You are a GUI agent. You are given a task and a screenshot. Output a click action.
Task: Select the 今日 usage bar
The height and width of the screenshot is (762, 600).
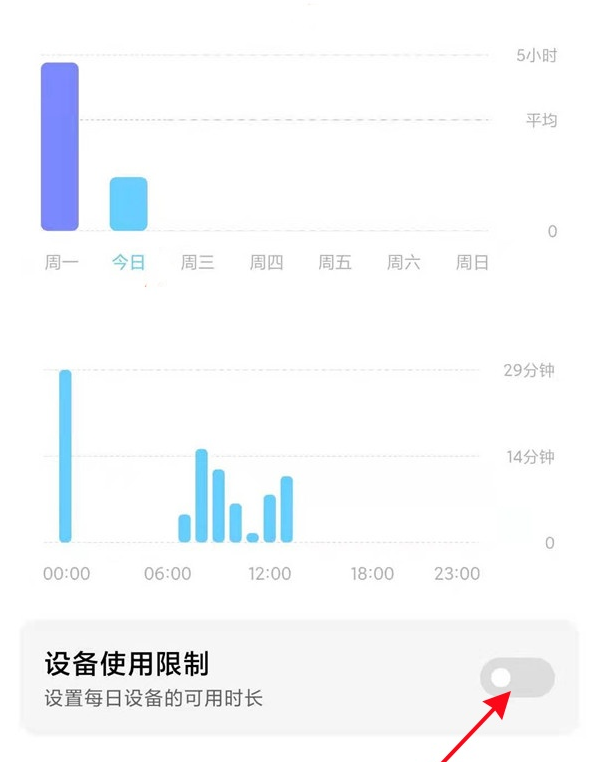128,204
